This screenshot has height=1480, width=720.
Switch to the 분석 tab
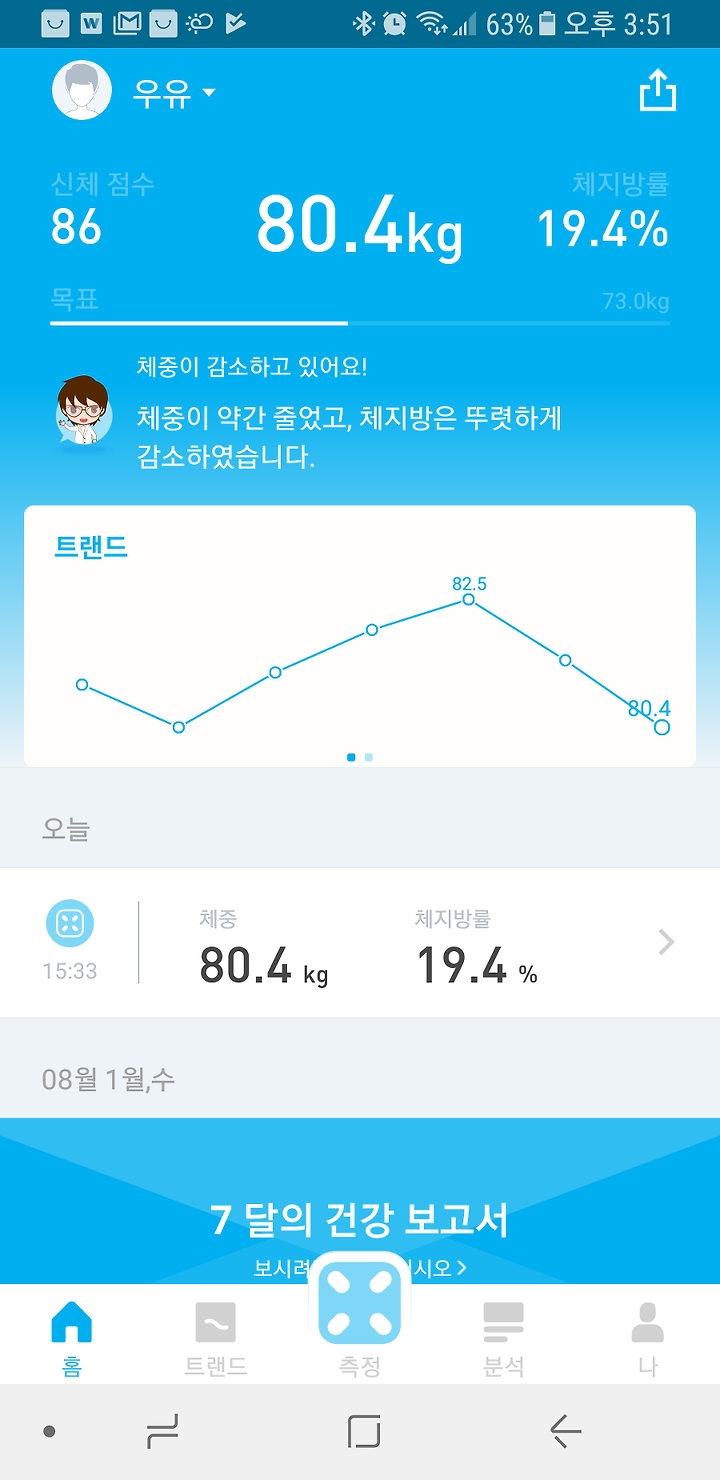[504, 1340]
